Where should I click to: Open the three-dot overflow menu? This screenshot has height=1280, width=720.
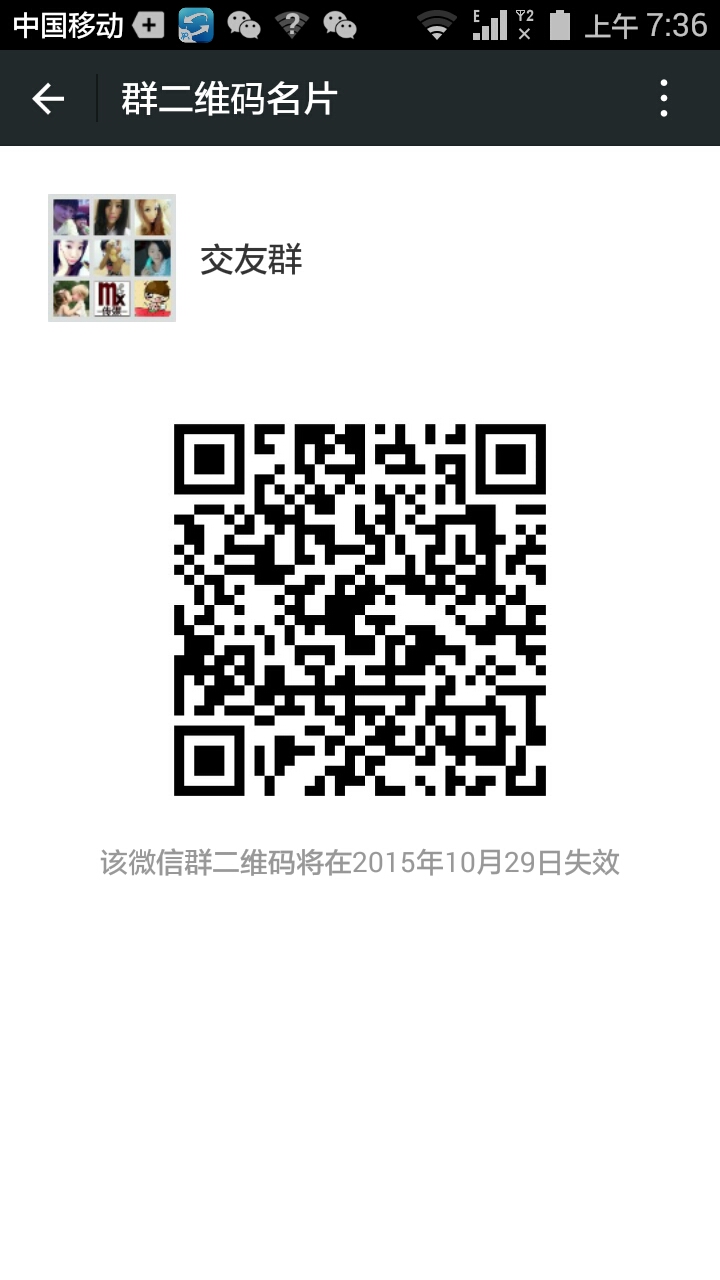coord(664,98)
